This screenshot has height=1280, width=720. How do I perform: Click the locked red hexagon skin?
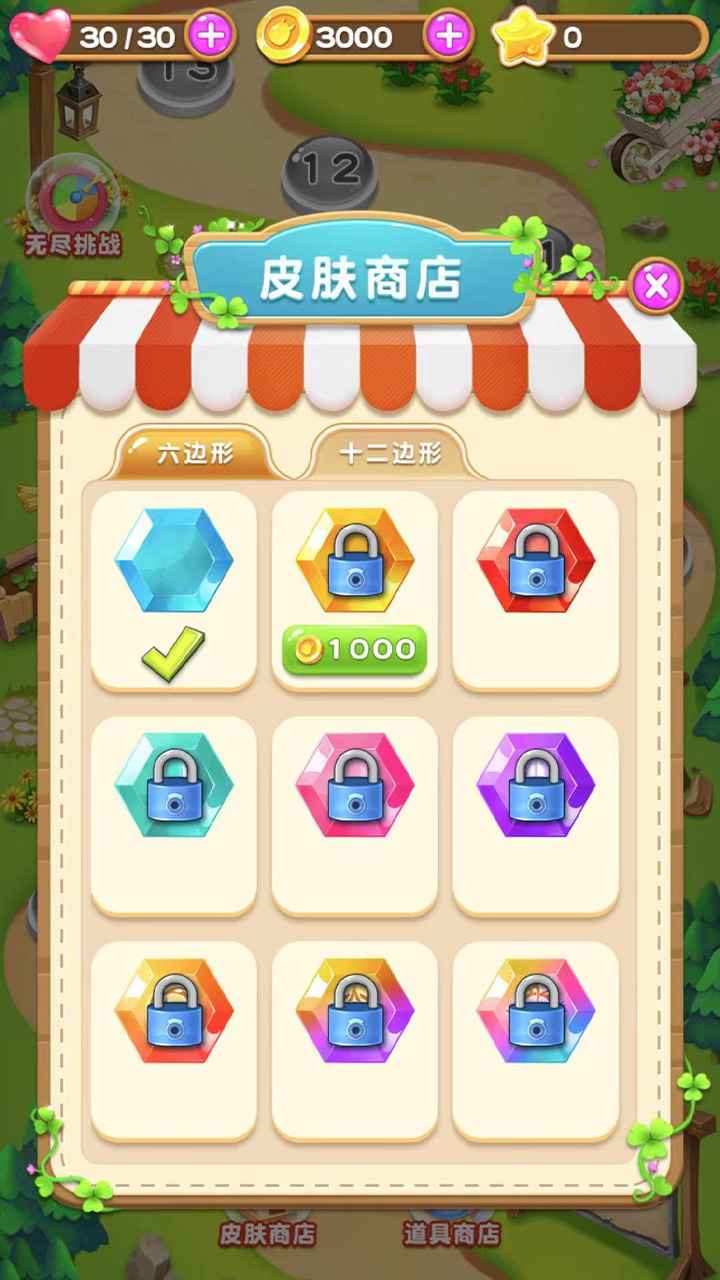(x=535, y=562)
